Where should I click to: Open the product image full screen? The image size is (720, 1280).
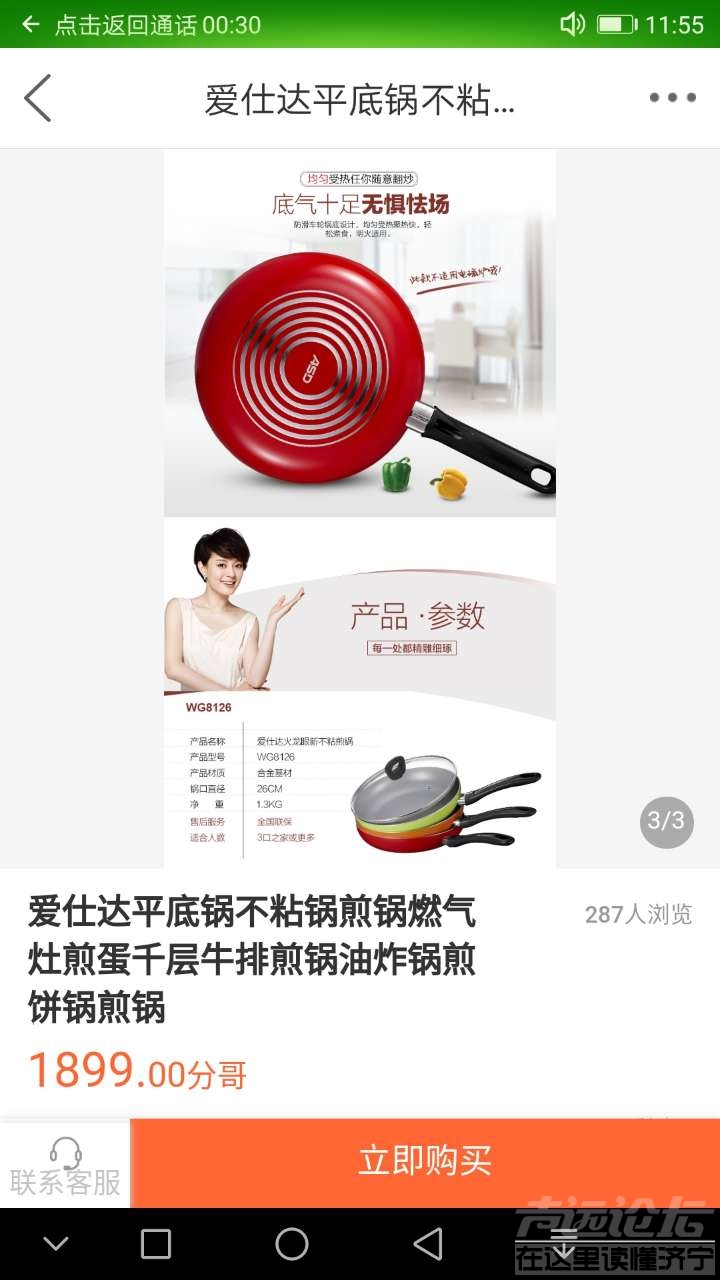[x=360, y=508]
